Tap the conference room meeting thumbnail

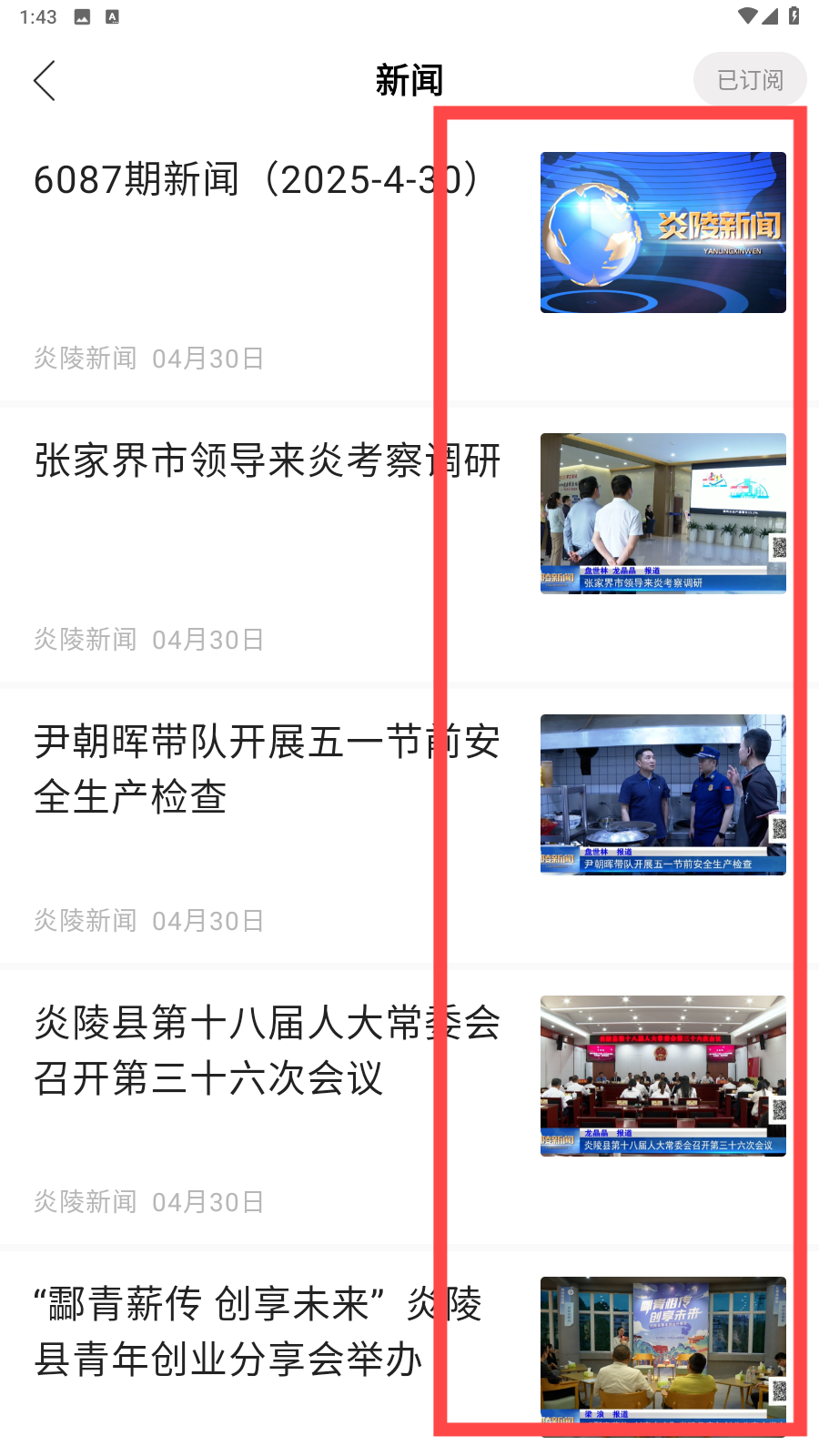click(x=662, y=1076)
